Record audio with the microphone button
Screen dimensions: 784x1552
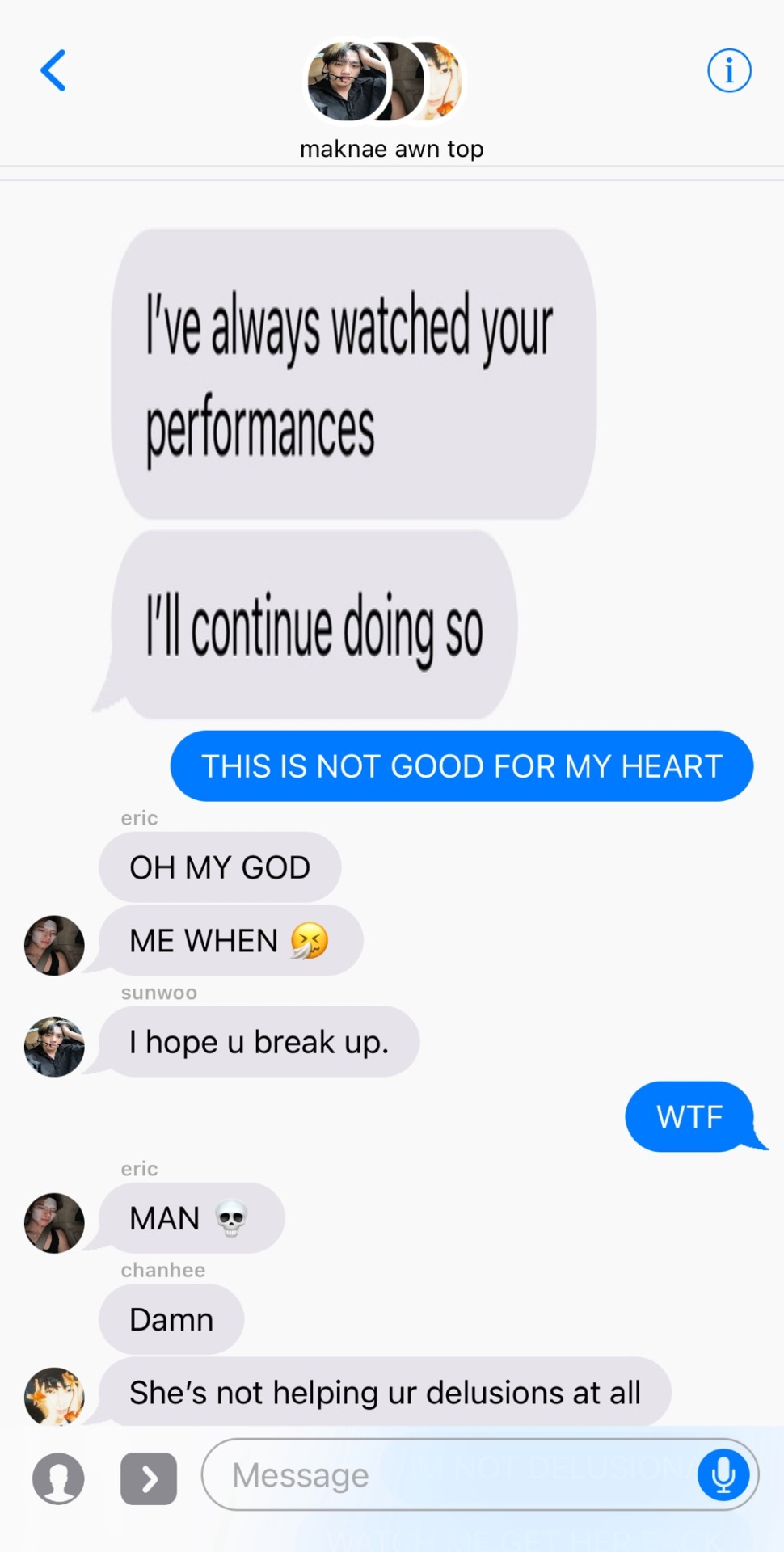click(723, 1474)
